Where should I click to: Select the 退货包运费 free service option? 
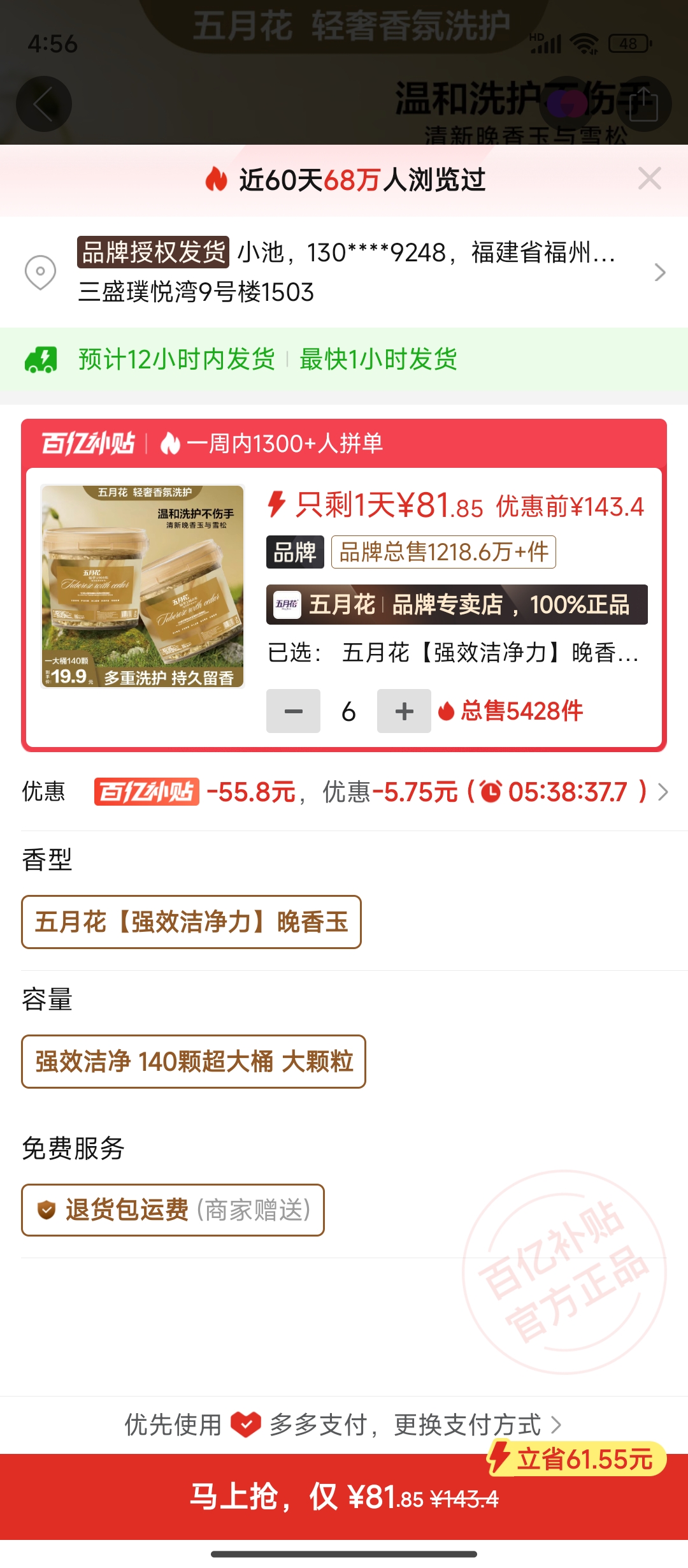(173, 1210)
